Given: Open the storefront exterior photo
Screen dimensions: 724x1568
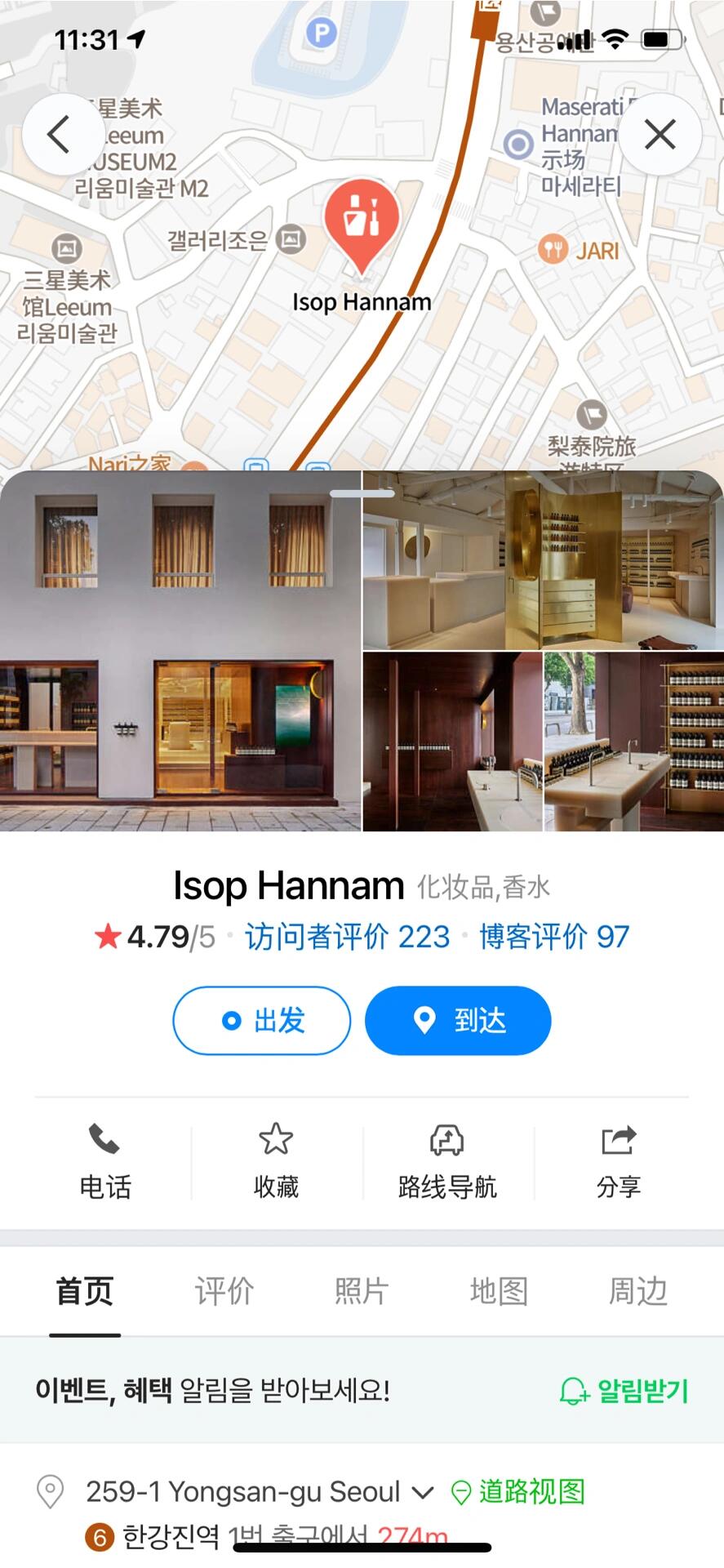Looking at the screenshot, I should (180, 651).
